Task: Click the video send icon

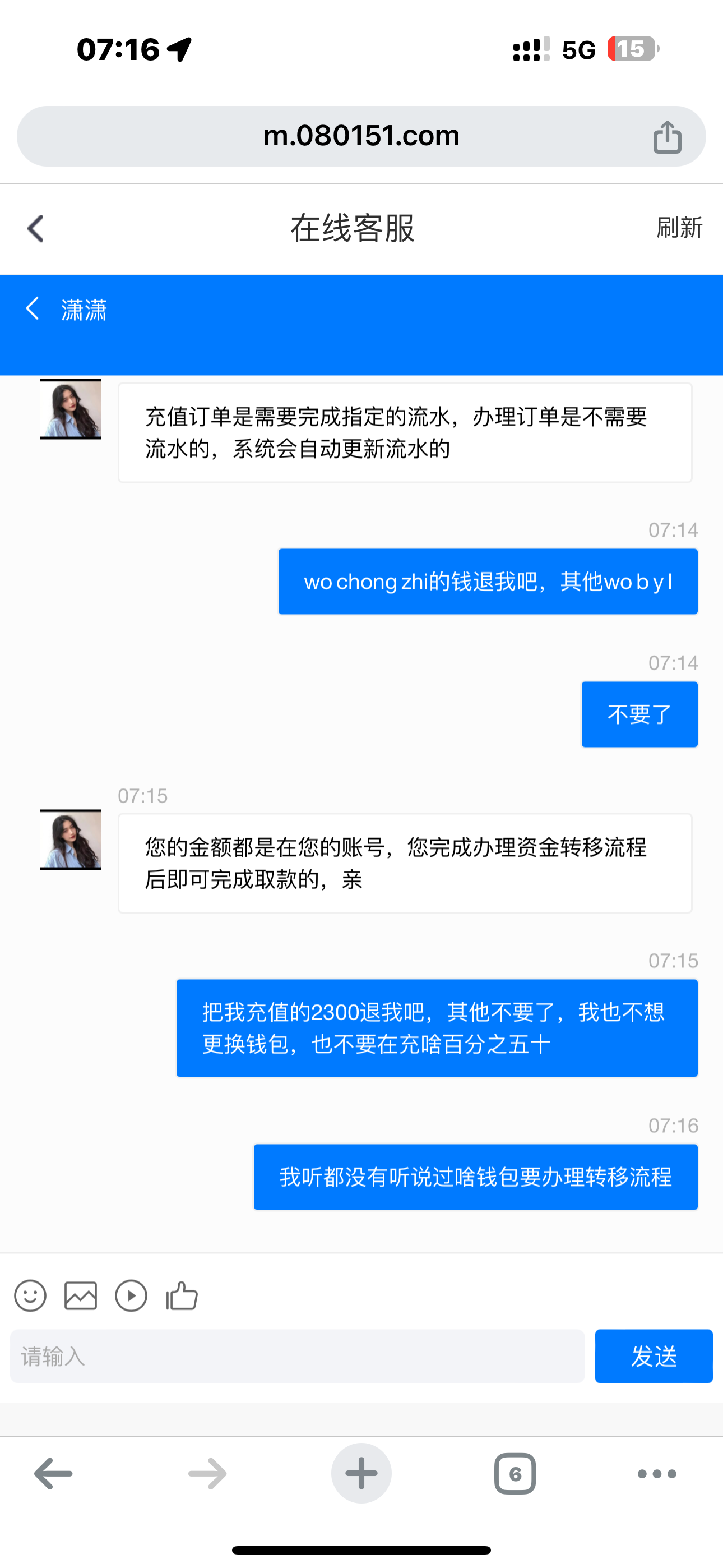Action: (x=130, y=1295)
